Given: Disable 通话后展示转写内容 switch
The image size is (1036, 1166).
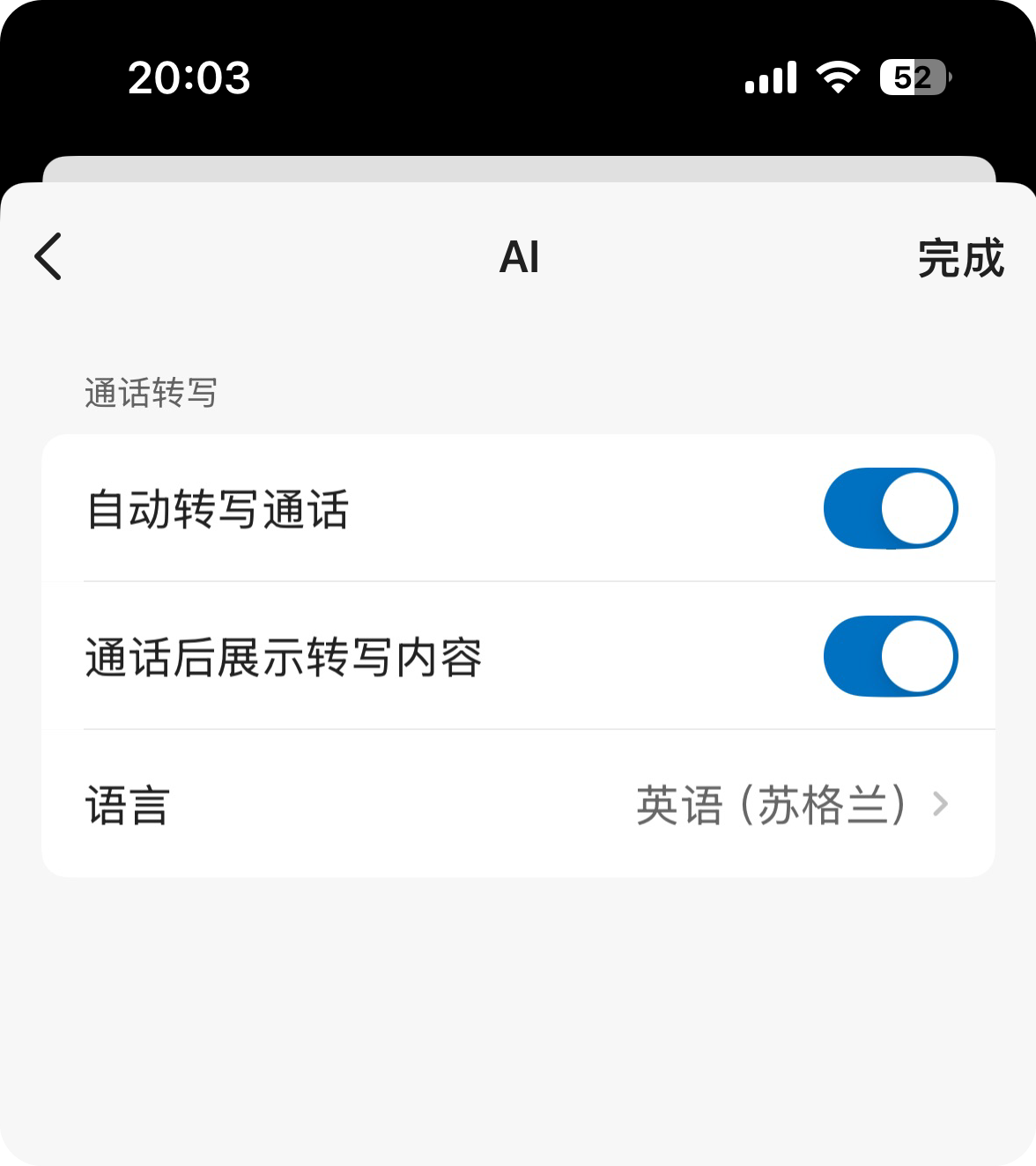Looking at the screenshot, I should point(890,656).
